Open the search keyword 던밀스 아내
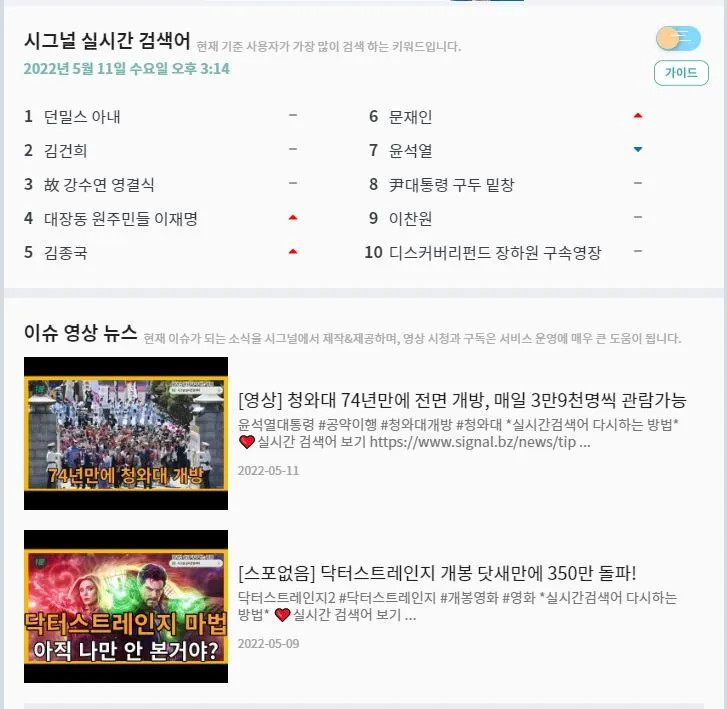This screenshot has height=709, width=727. pyautogui.click(x=82, y=117)
